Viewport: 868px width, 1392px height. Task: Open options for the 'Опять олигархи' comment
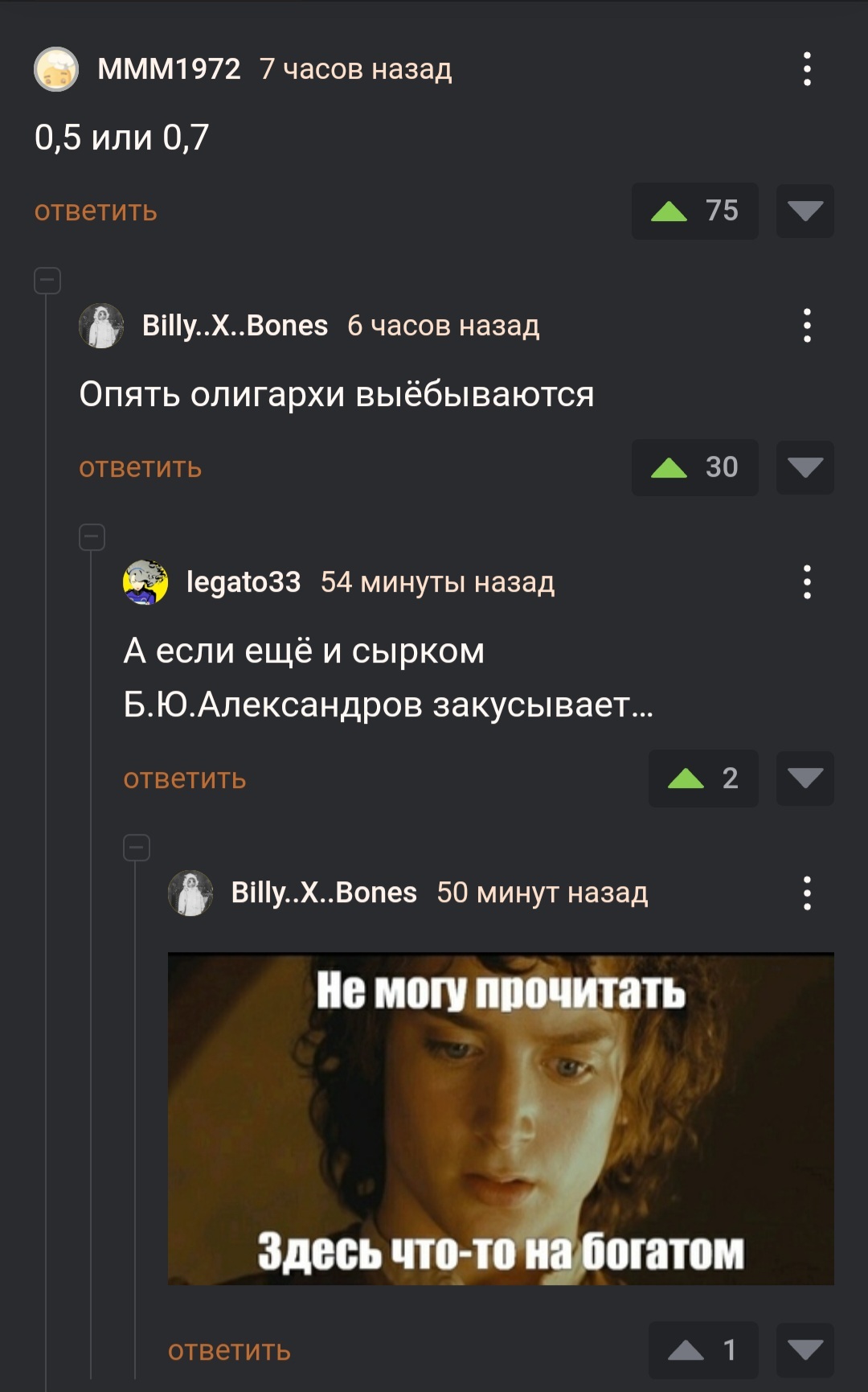point(807,326)
